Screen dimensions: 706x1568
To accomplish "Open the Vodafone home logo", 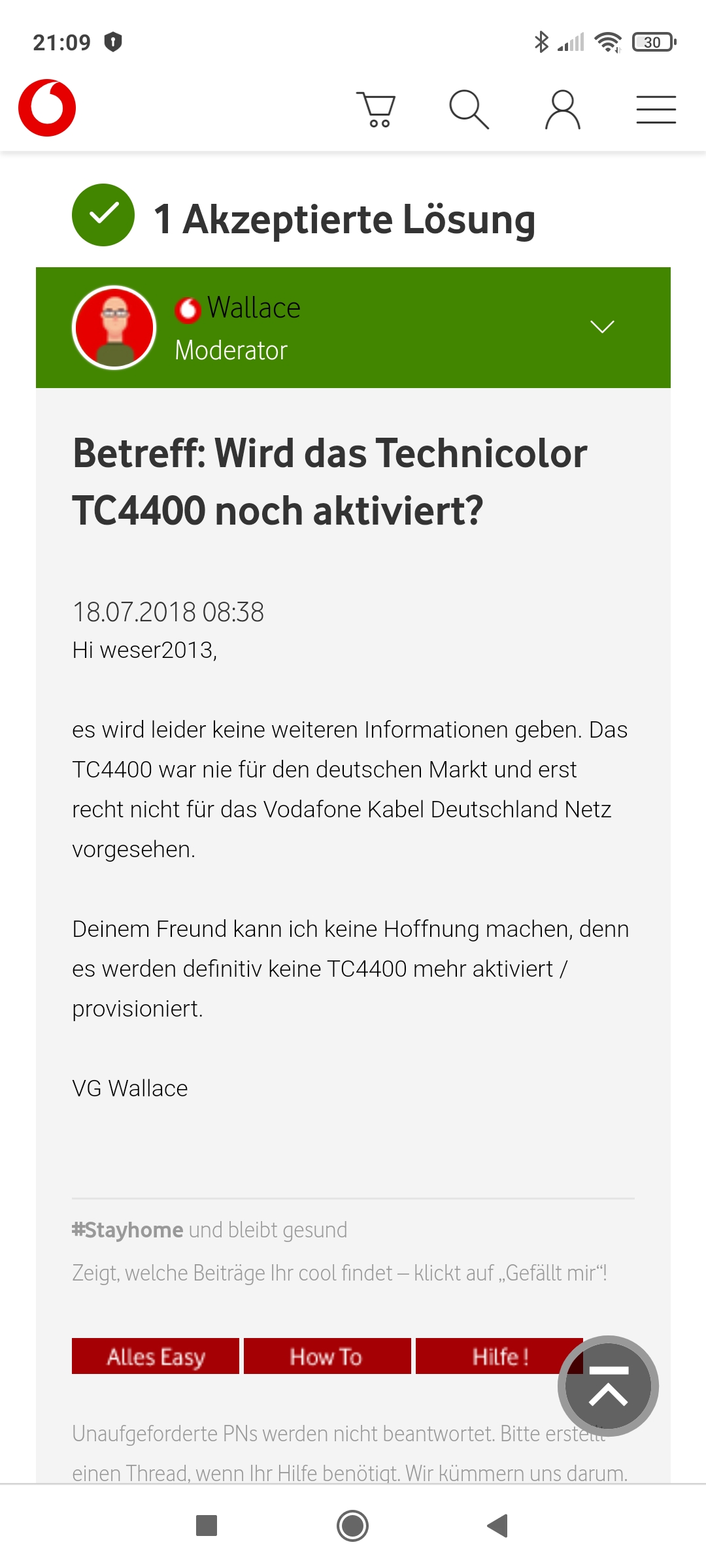I will pyautogui.click(x=47, y=108).
